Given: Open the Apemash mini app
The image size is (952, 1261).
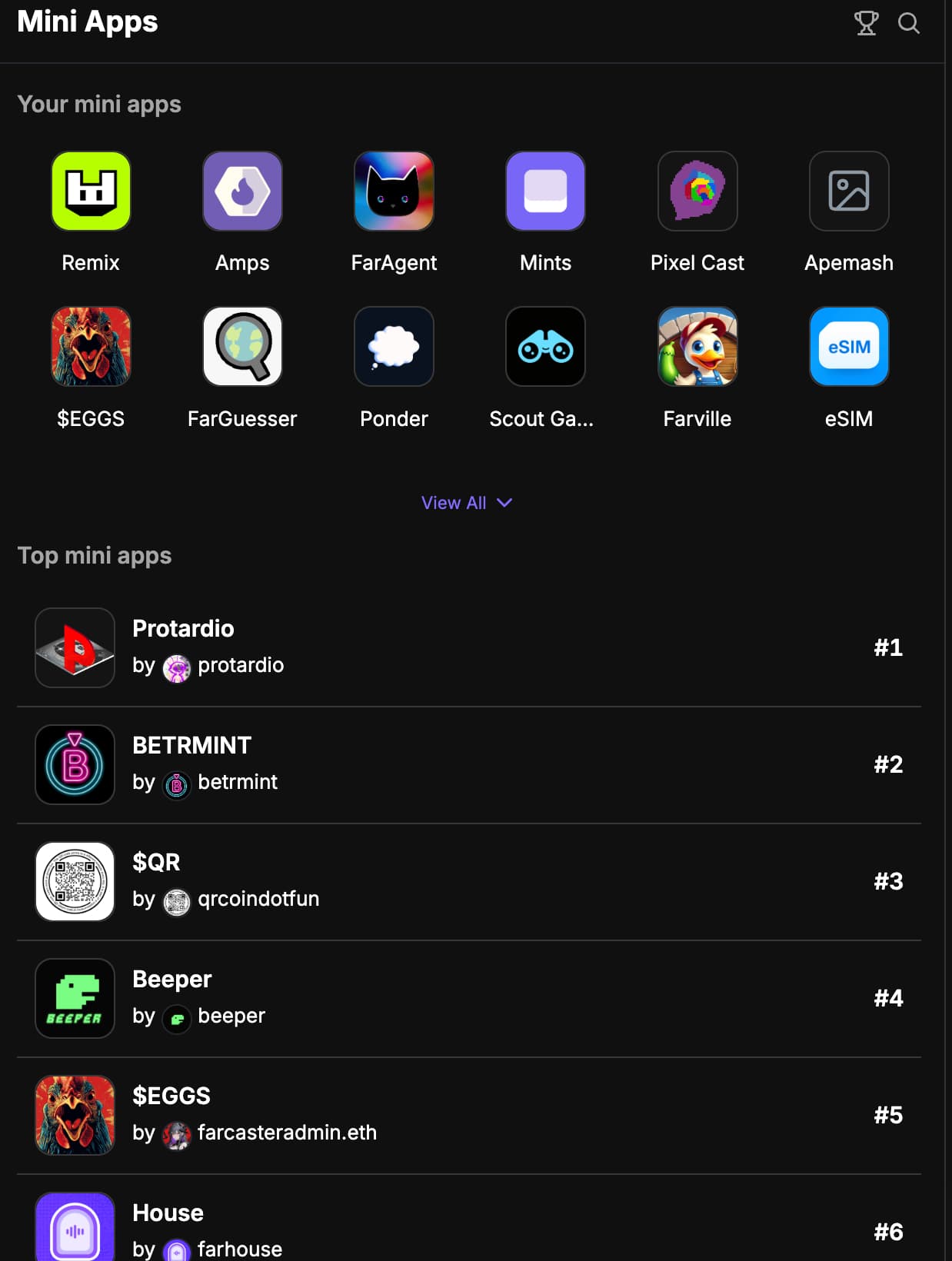Looking at the screenshot, I should [x=849, y=191].
